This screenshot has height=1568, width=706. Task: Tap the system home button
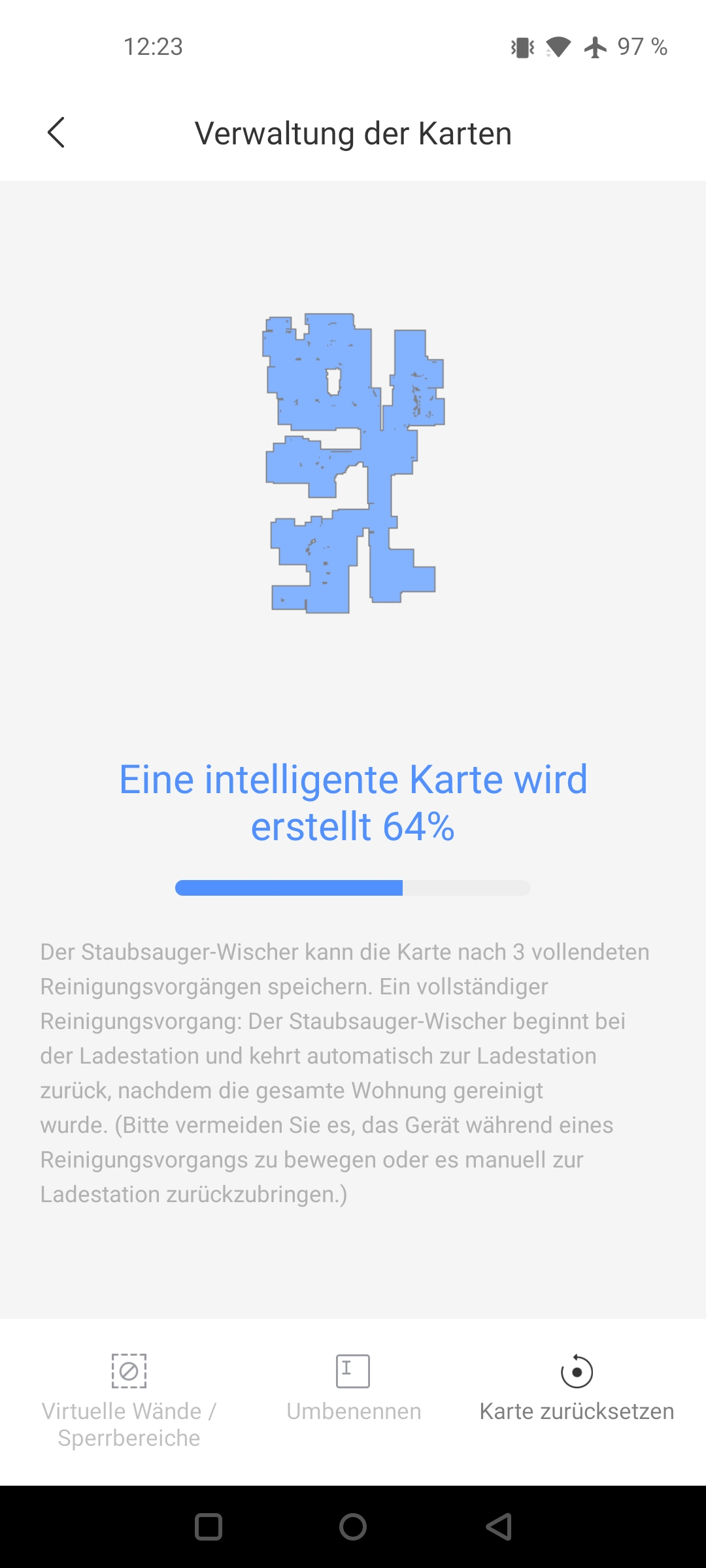(353, 1527)
